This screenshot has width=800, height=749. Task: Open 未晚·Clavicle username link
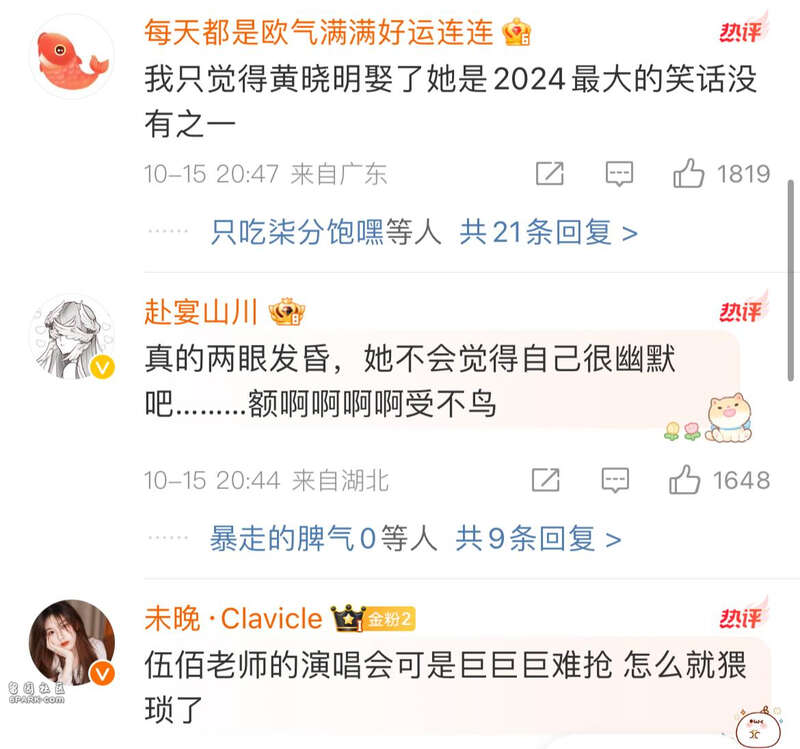[x=233, y=619]
